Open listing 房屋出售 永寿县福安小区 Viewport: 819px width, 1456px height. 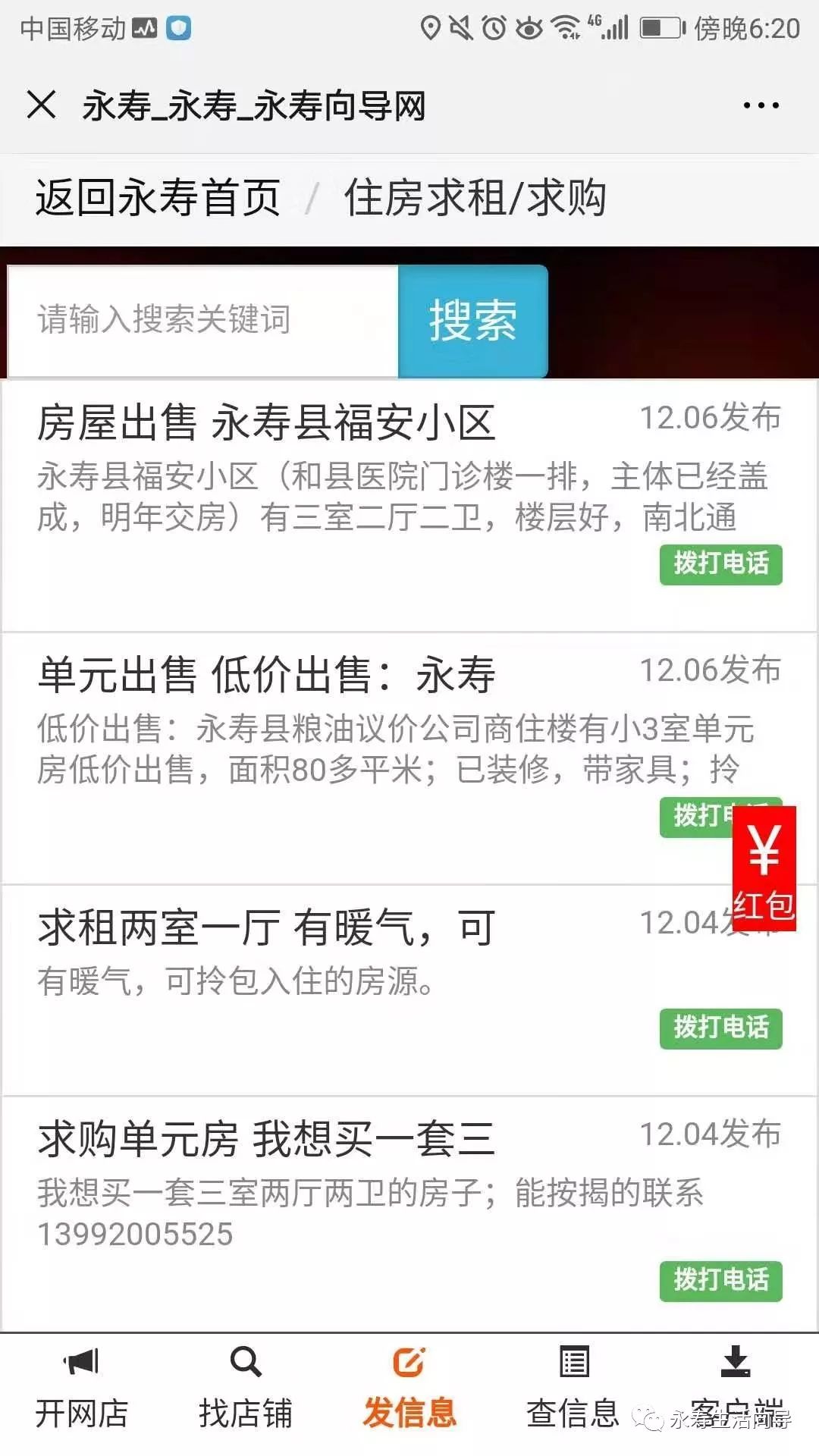click(x=266, y=422)
